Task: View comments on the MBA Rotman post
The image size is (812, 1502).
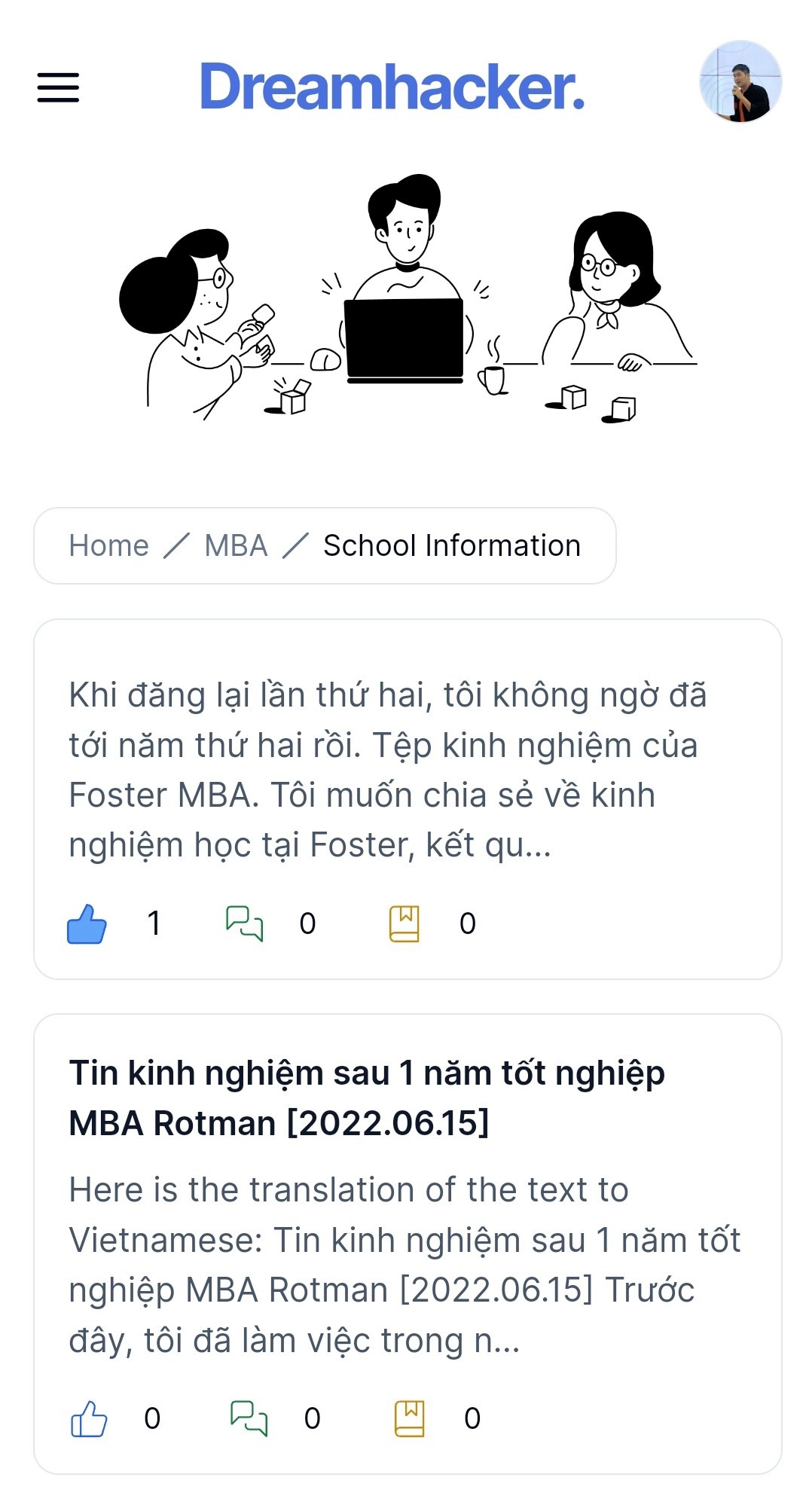Action: pyautogui.click(x=249, y=1418)
